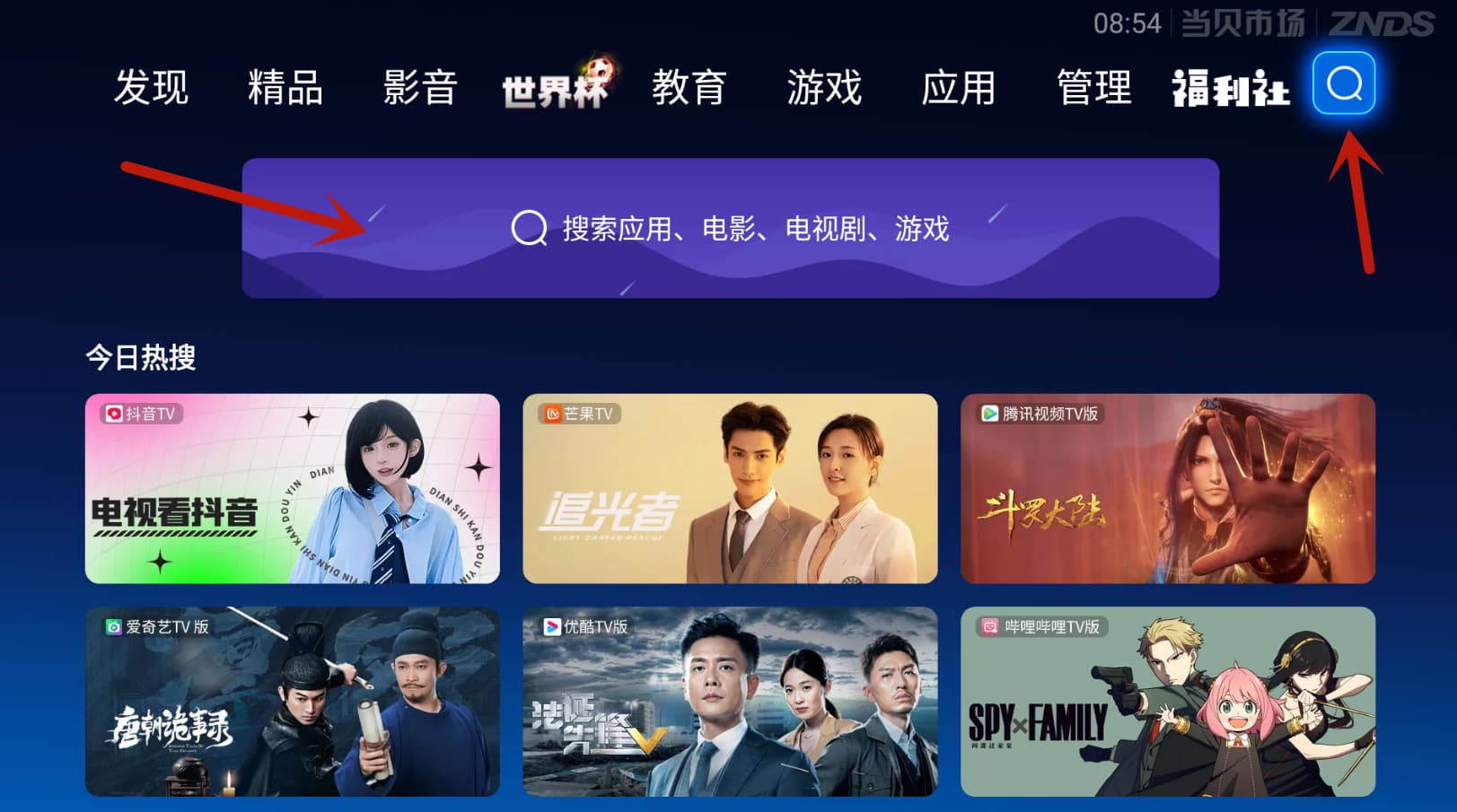Image resolution: width=1457 pixels, height=812 pixels.
Task: Open the 芒果TV 追光者 card
Action: (730, 489)
